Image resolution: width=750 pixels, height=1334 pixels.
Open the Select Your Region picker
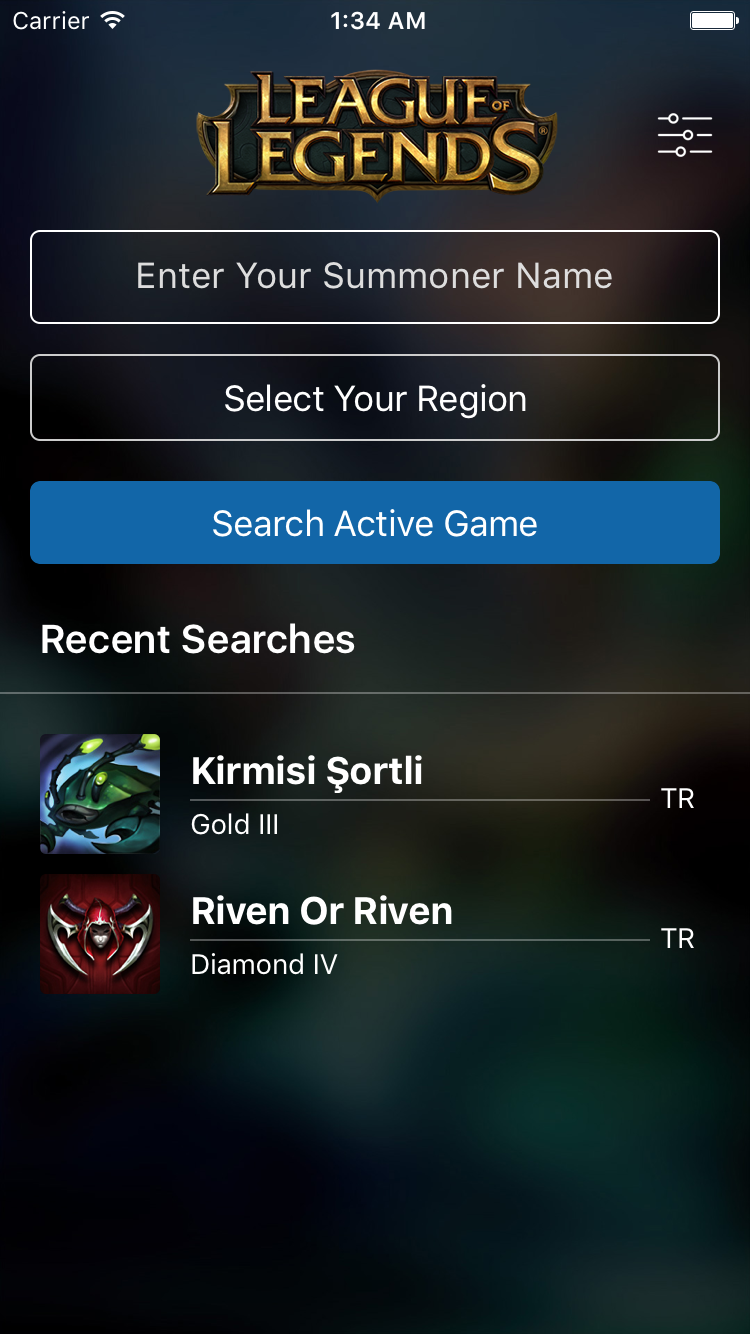point(375,398)
